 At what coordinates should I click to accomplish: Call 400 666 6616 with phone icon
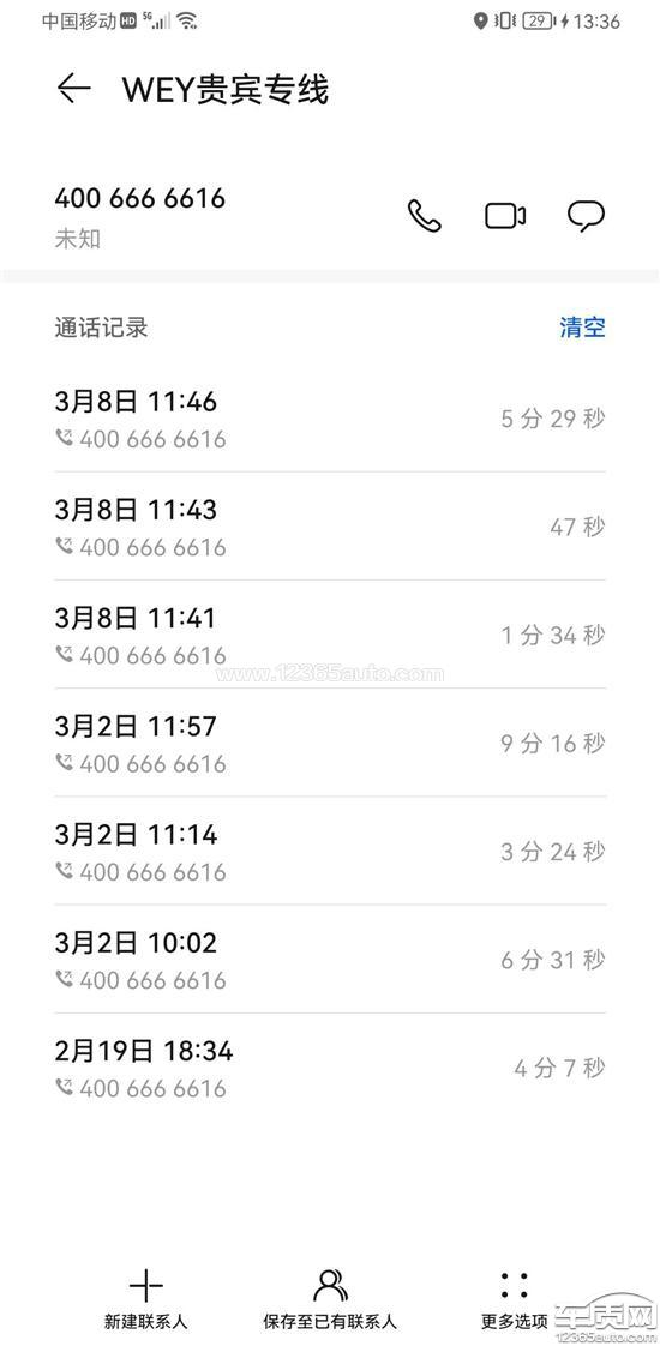click(424, 216)
